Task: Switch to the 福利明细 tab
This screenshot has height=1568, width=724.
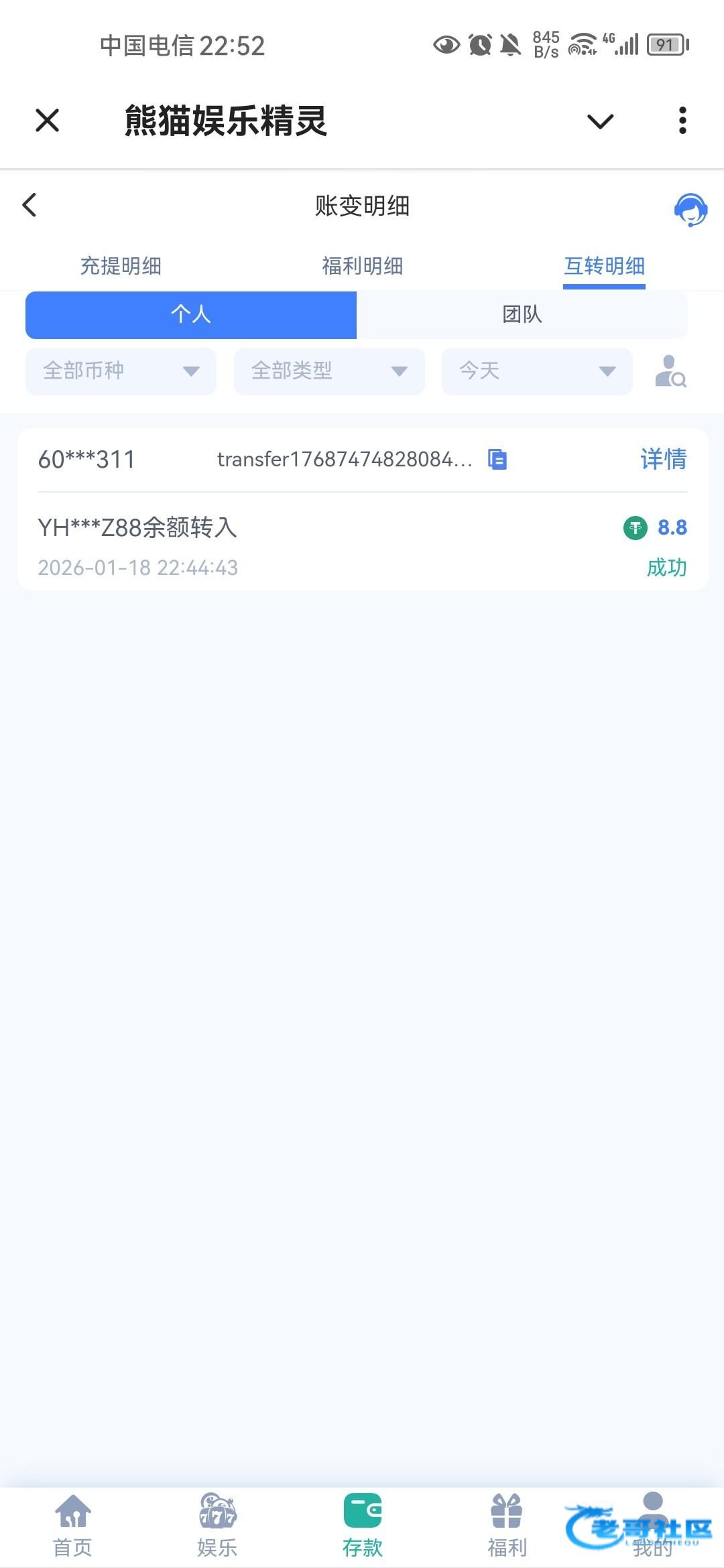Action: (x=362, y=266)
